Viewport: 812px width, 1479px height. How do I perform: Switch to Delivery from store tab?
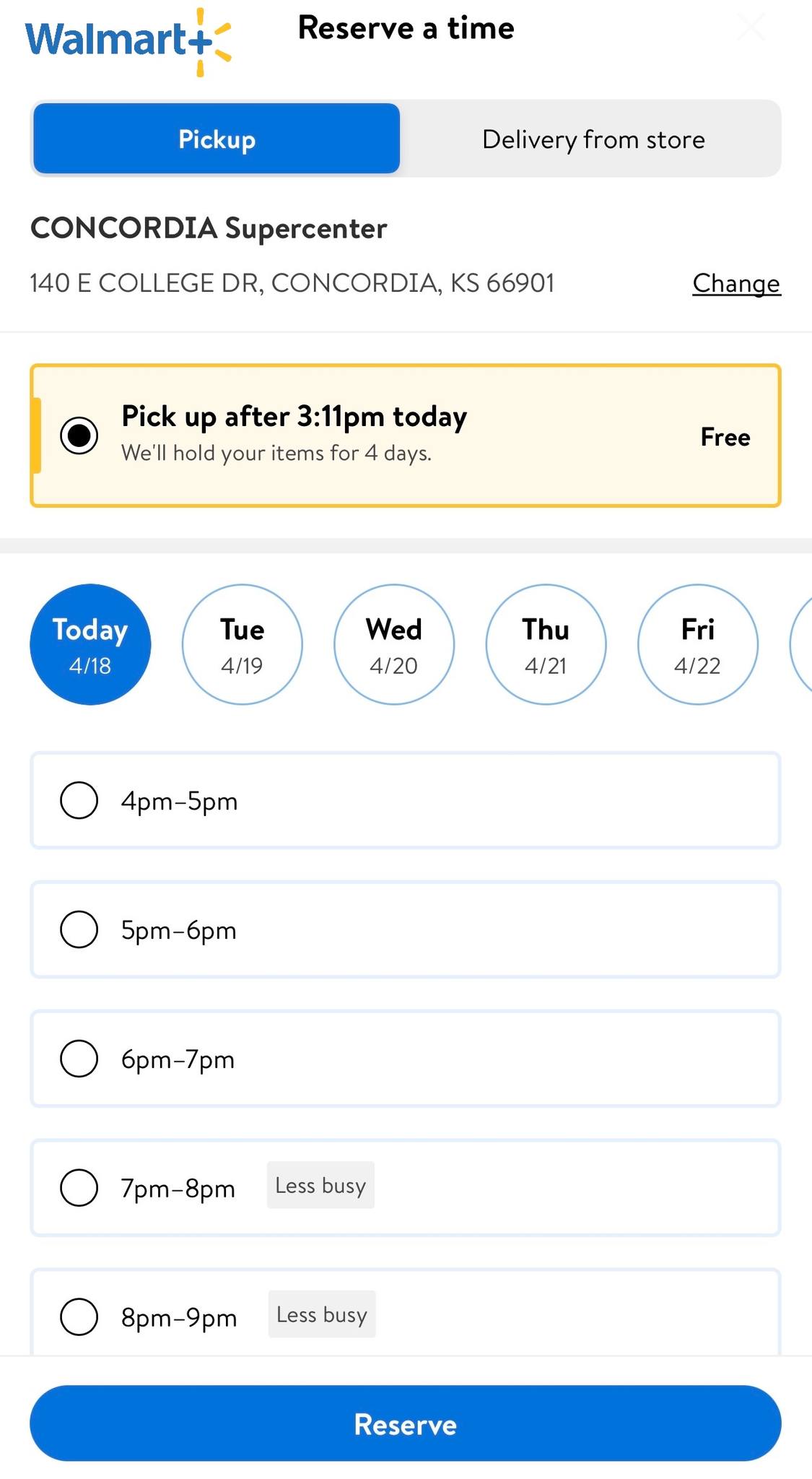pyautogui.click(x=593, y=139)
